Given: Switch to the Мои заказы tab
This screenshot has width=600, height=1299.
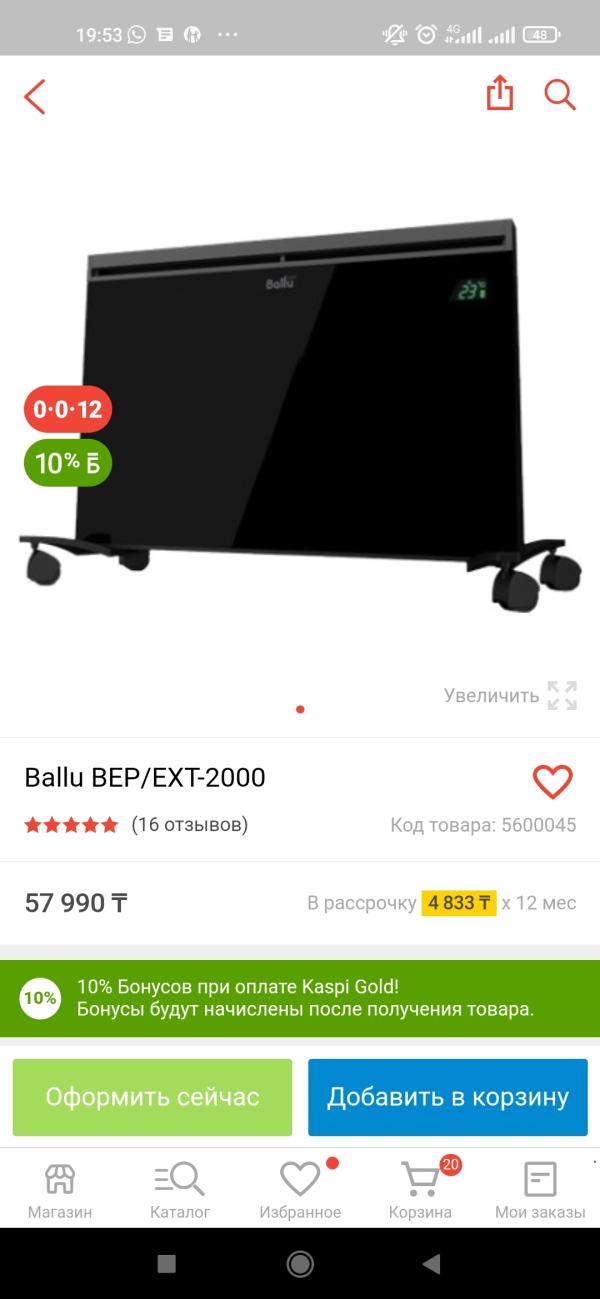Looking at the screenshot, I should pyautogui.click(x=540, y=1191).
